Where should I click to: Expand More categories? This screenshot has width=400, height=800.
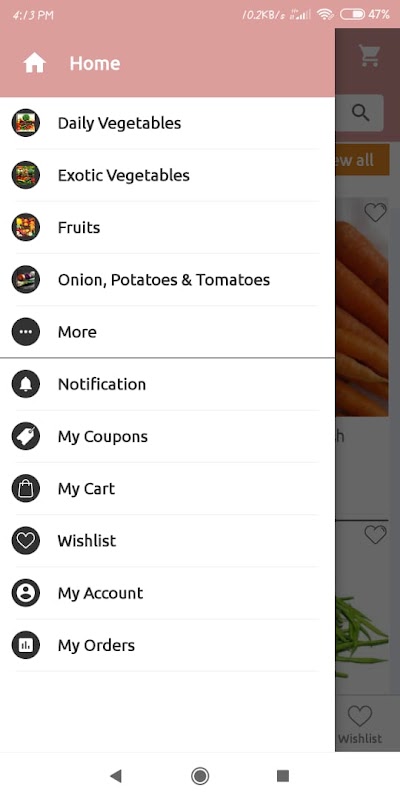click(167, 332)
